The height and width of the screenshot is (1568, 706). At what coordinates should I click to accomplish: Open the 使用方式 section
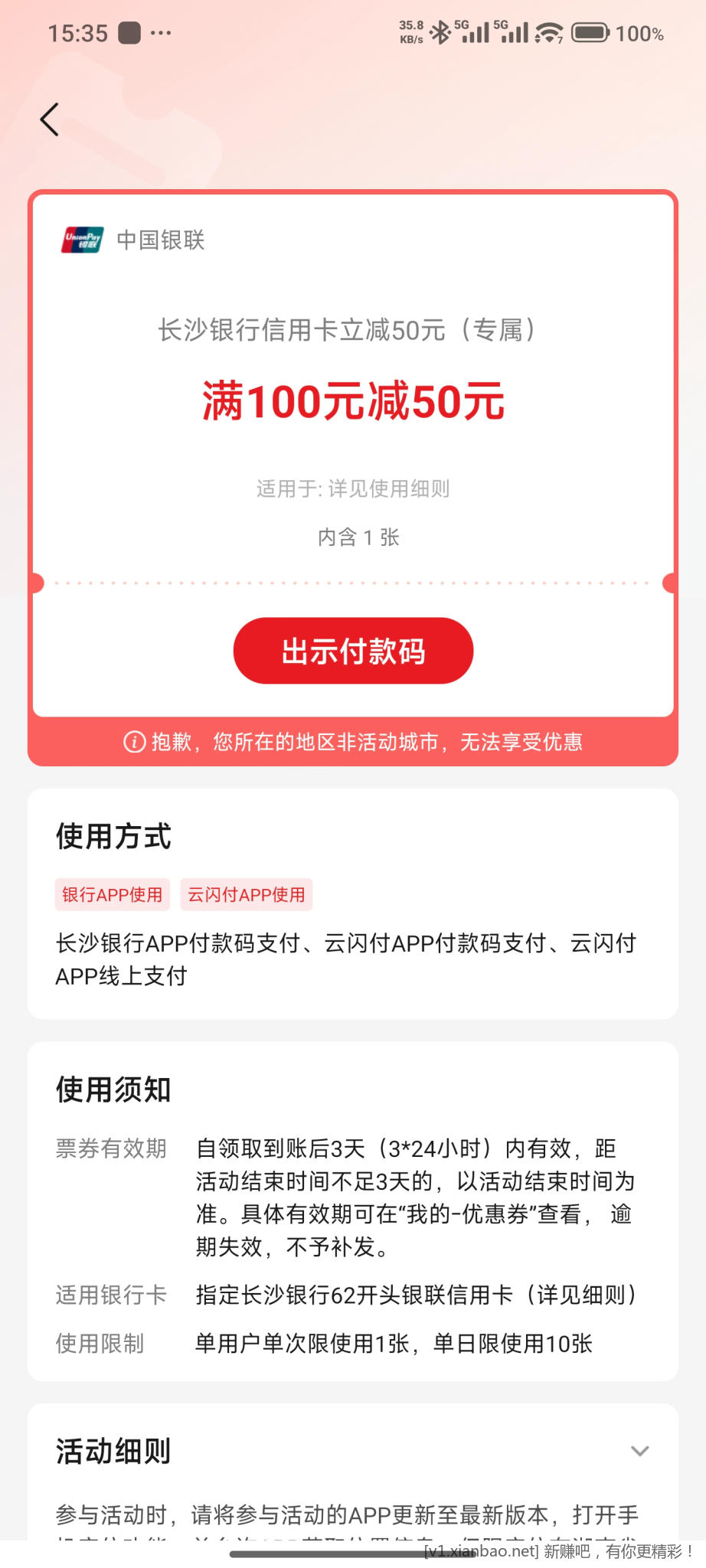point(113,837)
